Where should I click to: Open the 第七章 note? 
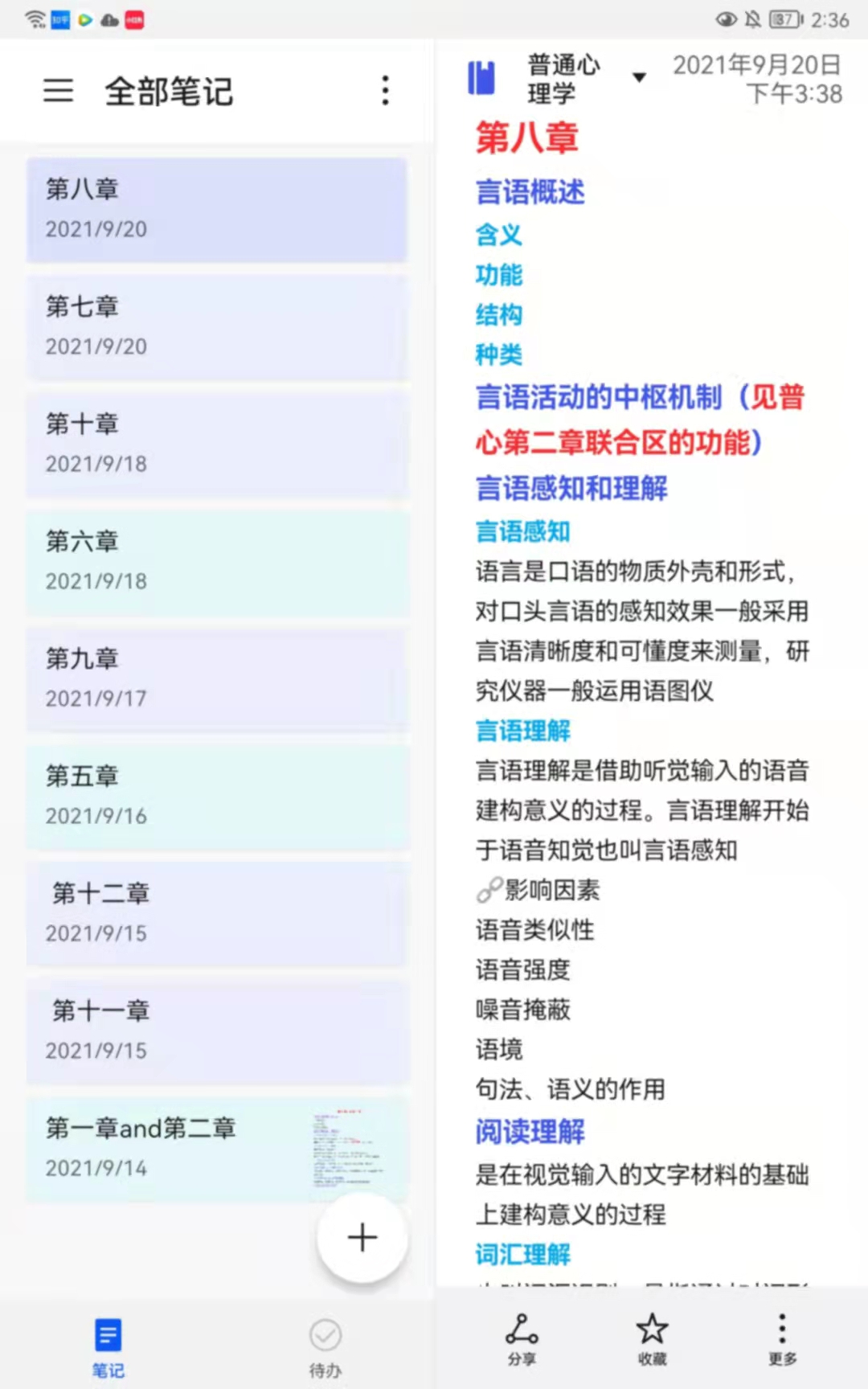pos(217,326)
